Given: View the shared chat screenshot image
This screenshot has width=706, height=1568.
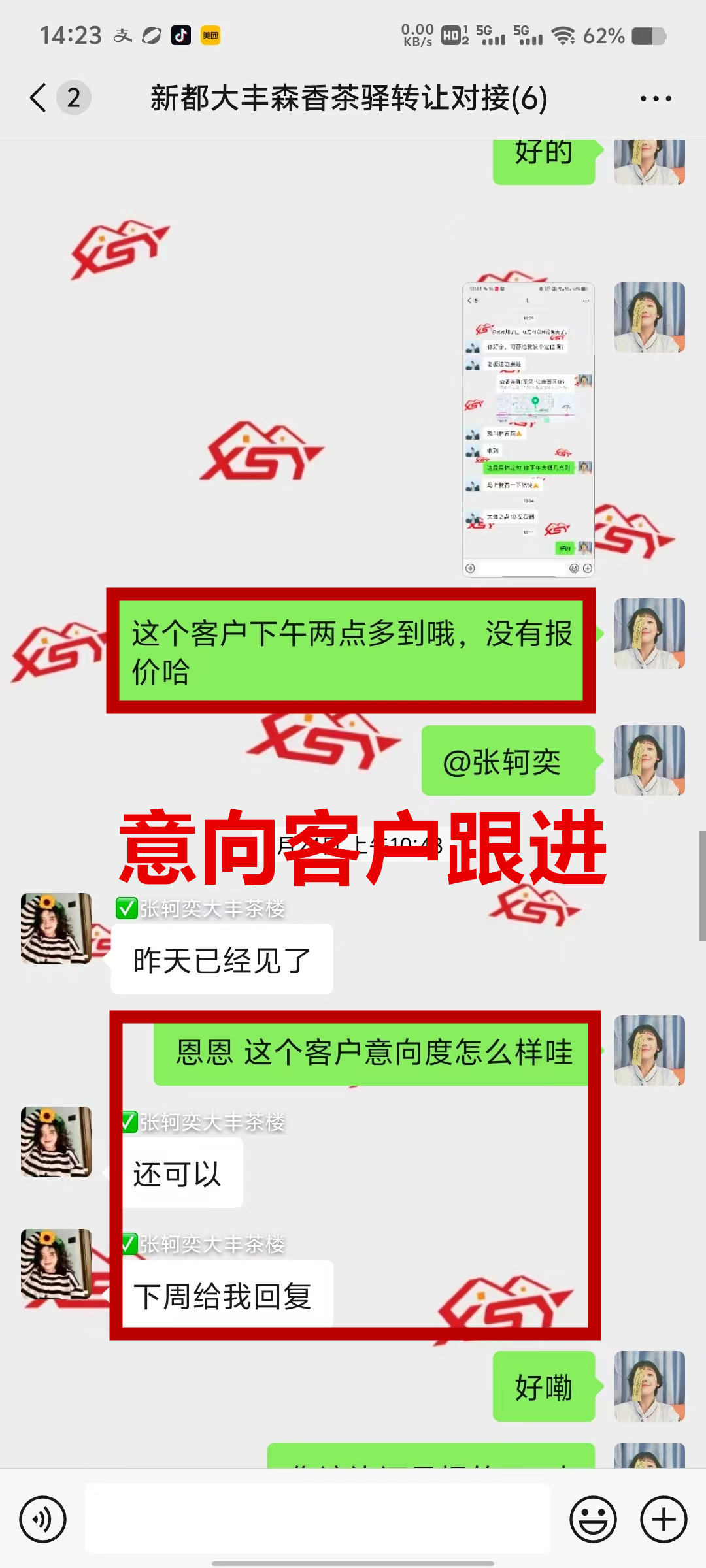Looking at the screenshot, I should pos(528,429).
